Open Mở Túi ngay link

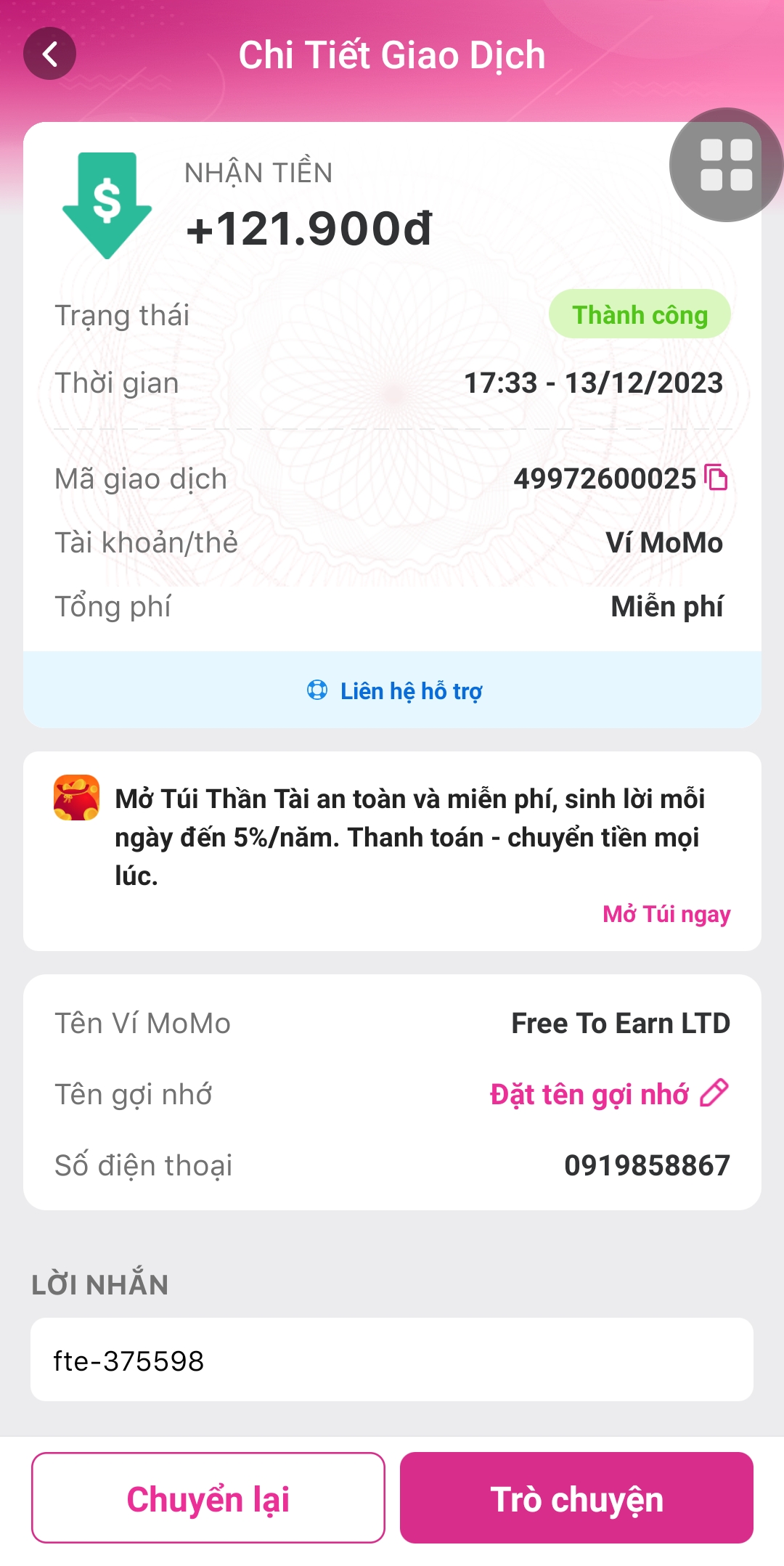point(666,914)
